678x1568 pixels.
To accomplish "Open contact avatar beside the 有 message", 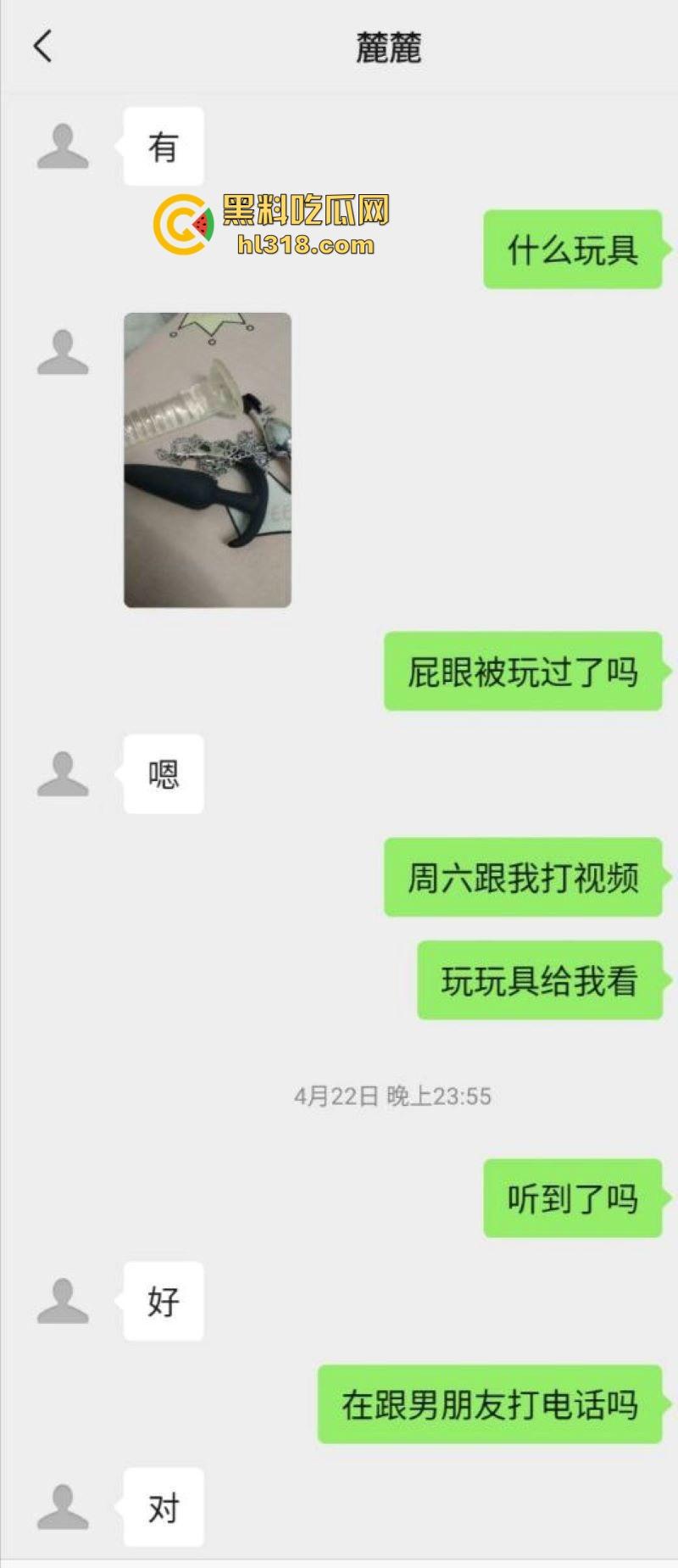I will pyautogui.click(x=63, y=147).
